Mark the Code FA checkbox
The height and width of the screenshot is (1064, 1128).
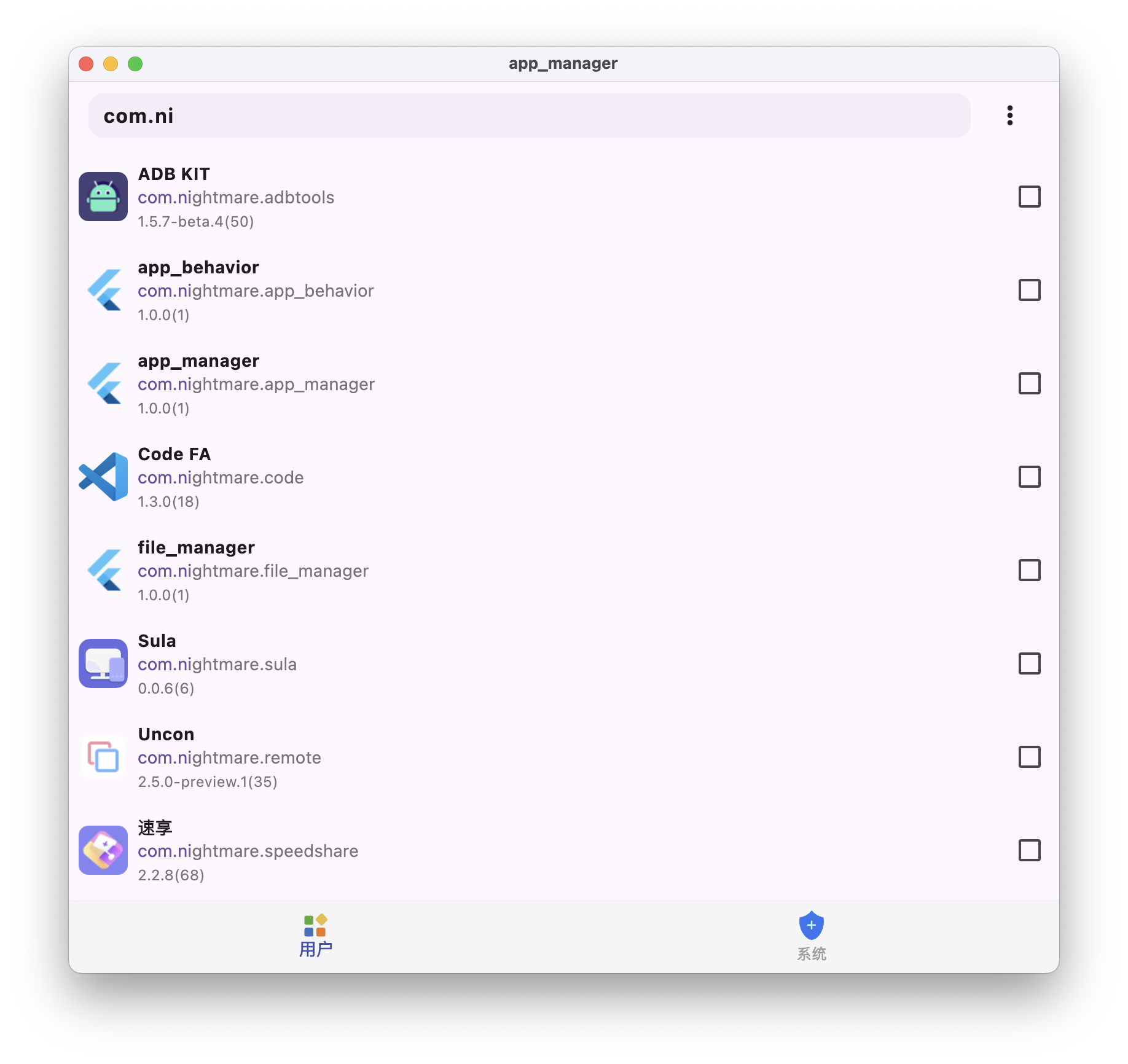coord(1029,477)
